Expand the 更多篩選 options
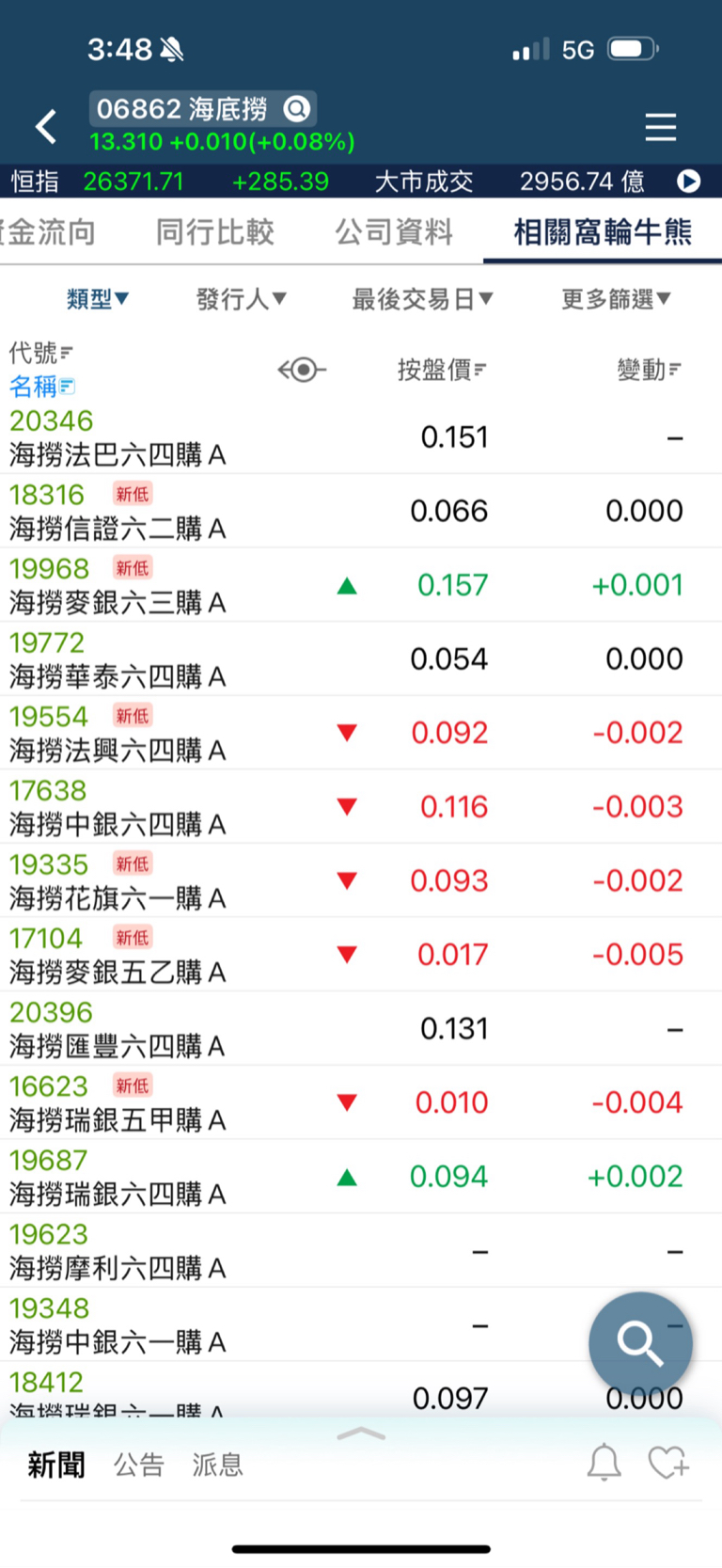722x1568 pixels. (616, 299)
